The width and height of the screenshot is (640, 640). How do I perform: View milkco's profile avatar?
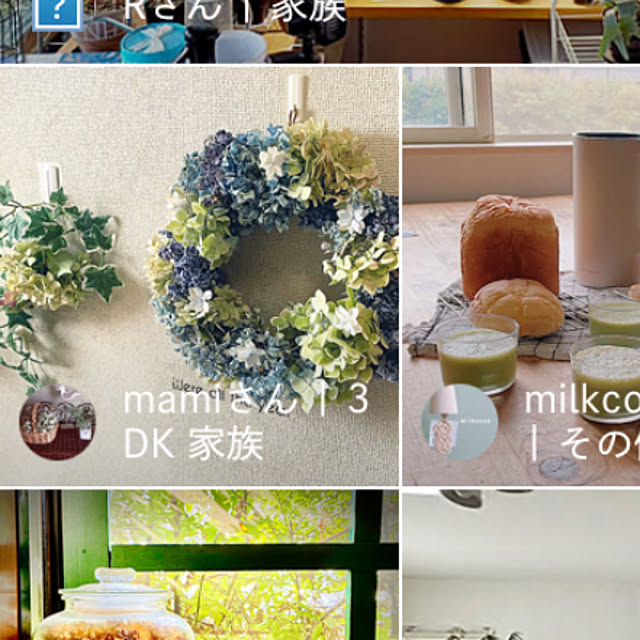[459, 422]
